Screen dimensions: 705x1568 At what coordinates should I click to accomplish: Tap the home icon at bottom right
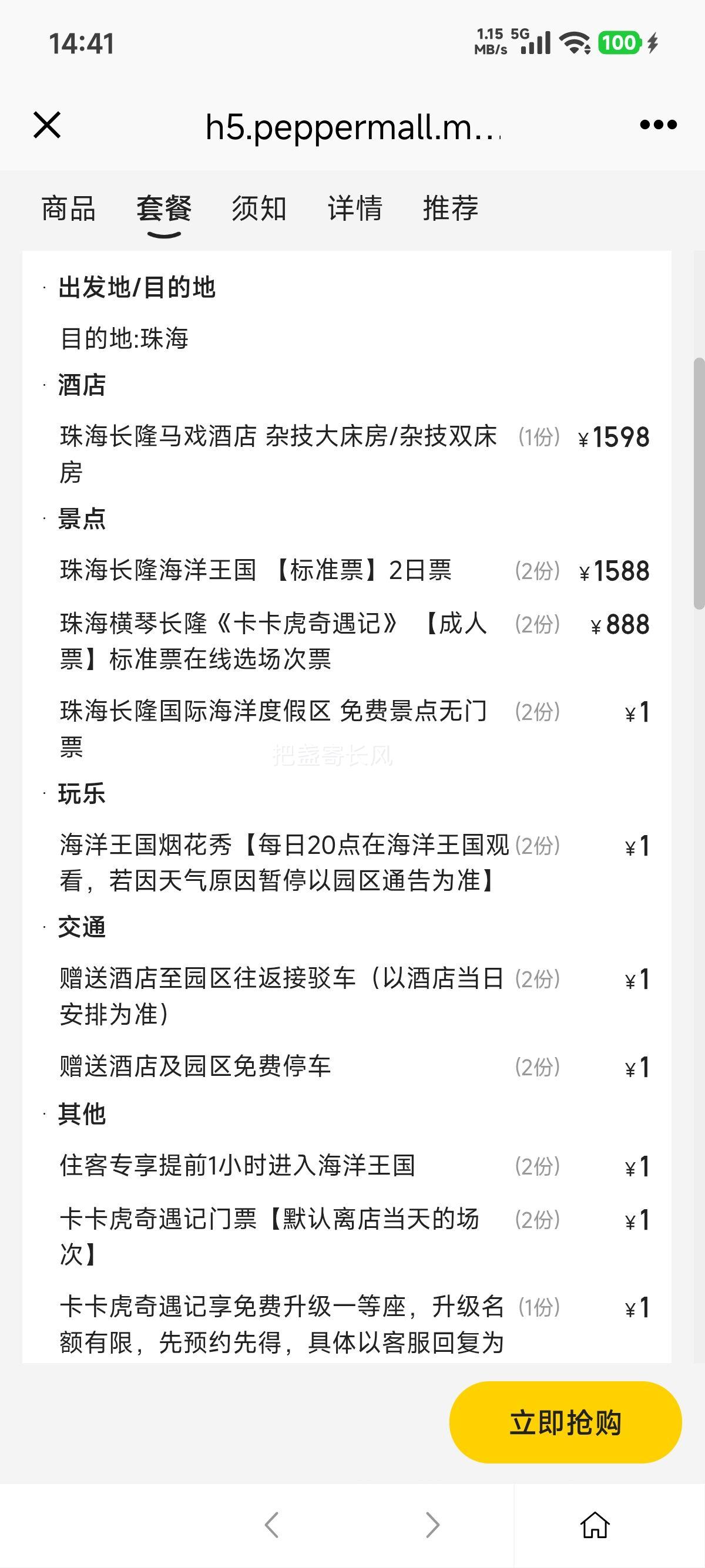(x=596, y=1524)
